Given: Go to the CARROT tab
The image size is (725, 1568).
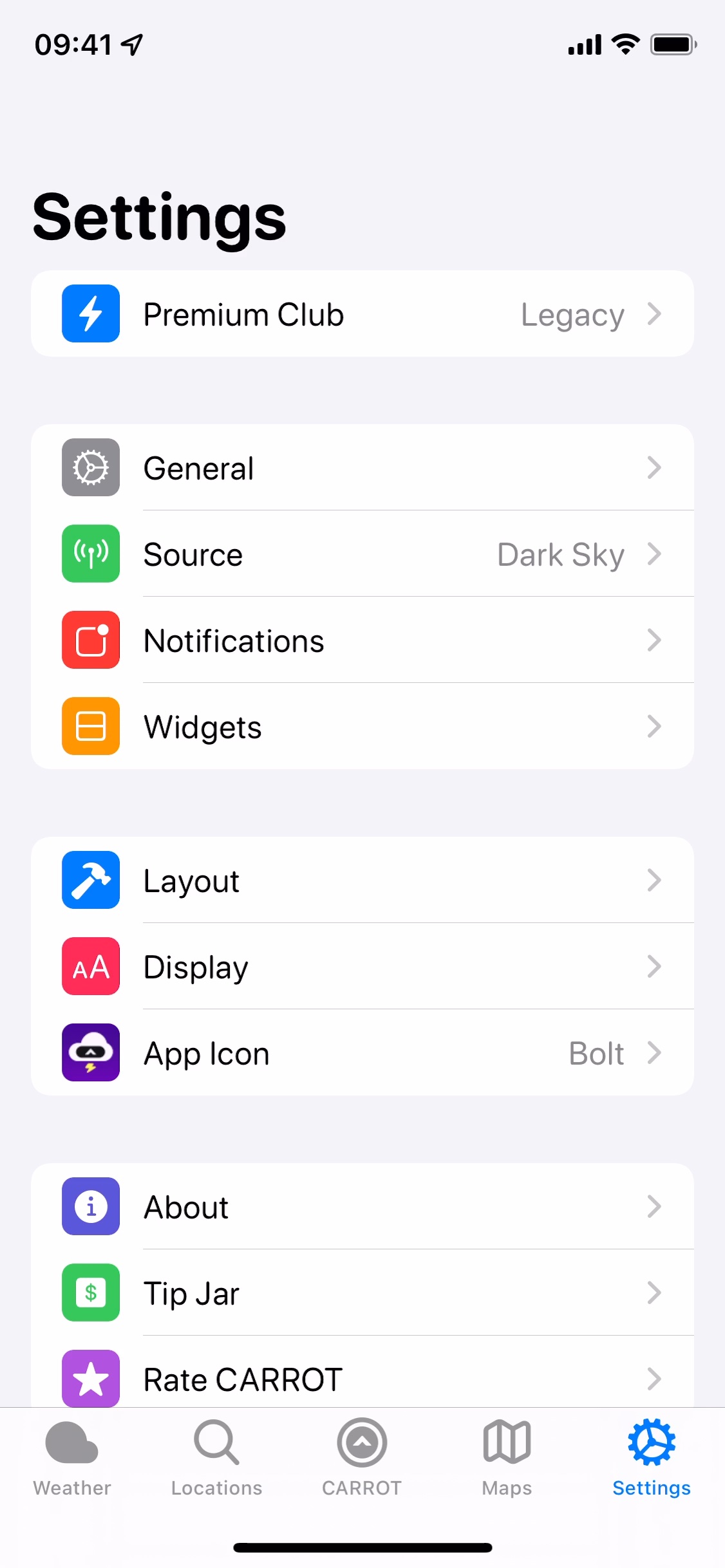Looking at the screenshot, I should (362, 1459).
